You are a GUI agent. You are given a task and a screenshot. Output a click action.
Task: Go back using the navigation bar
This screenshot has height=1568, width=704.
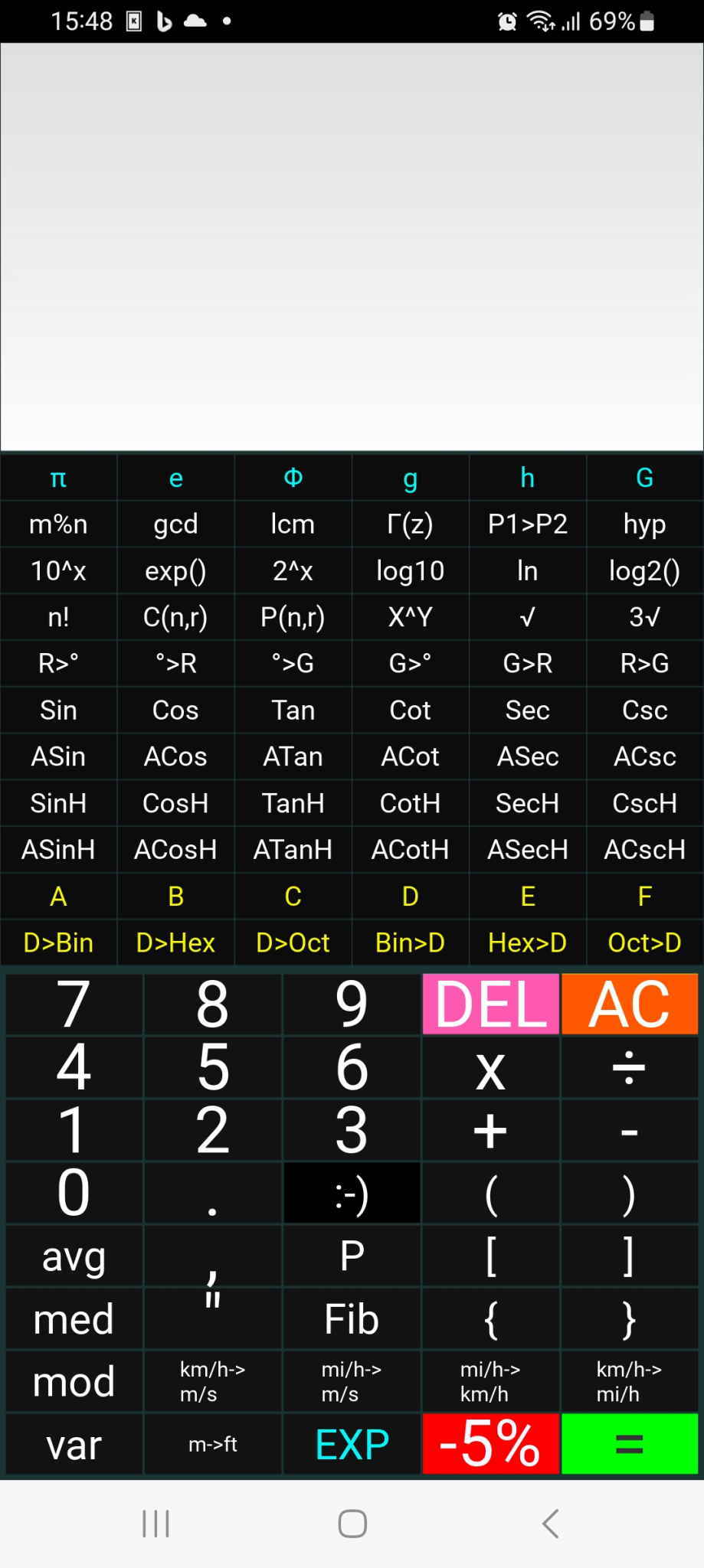click(x=550, y=1524)
